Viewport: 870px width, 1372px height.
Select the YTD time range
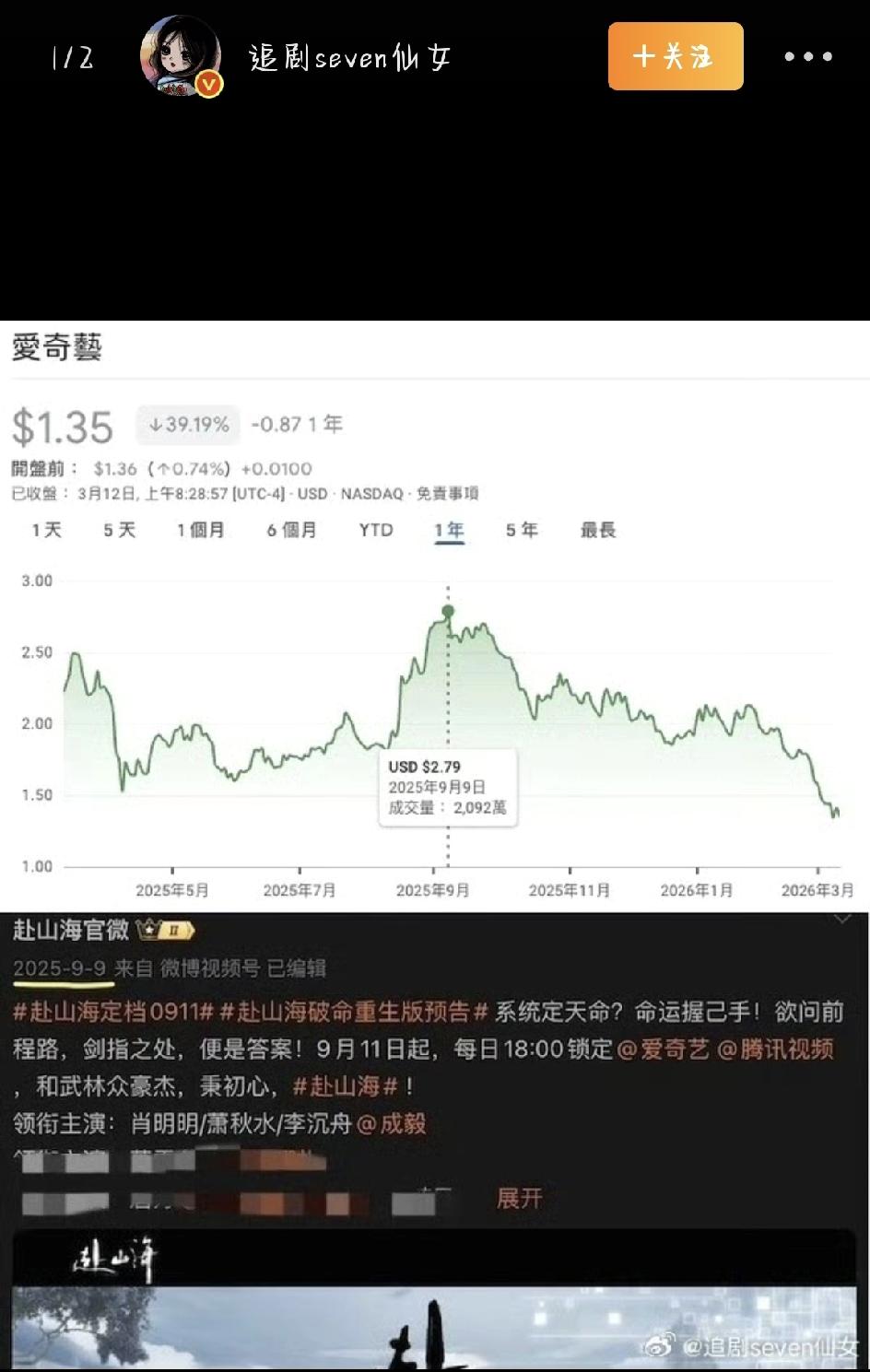click(x=374, y=531)
